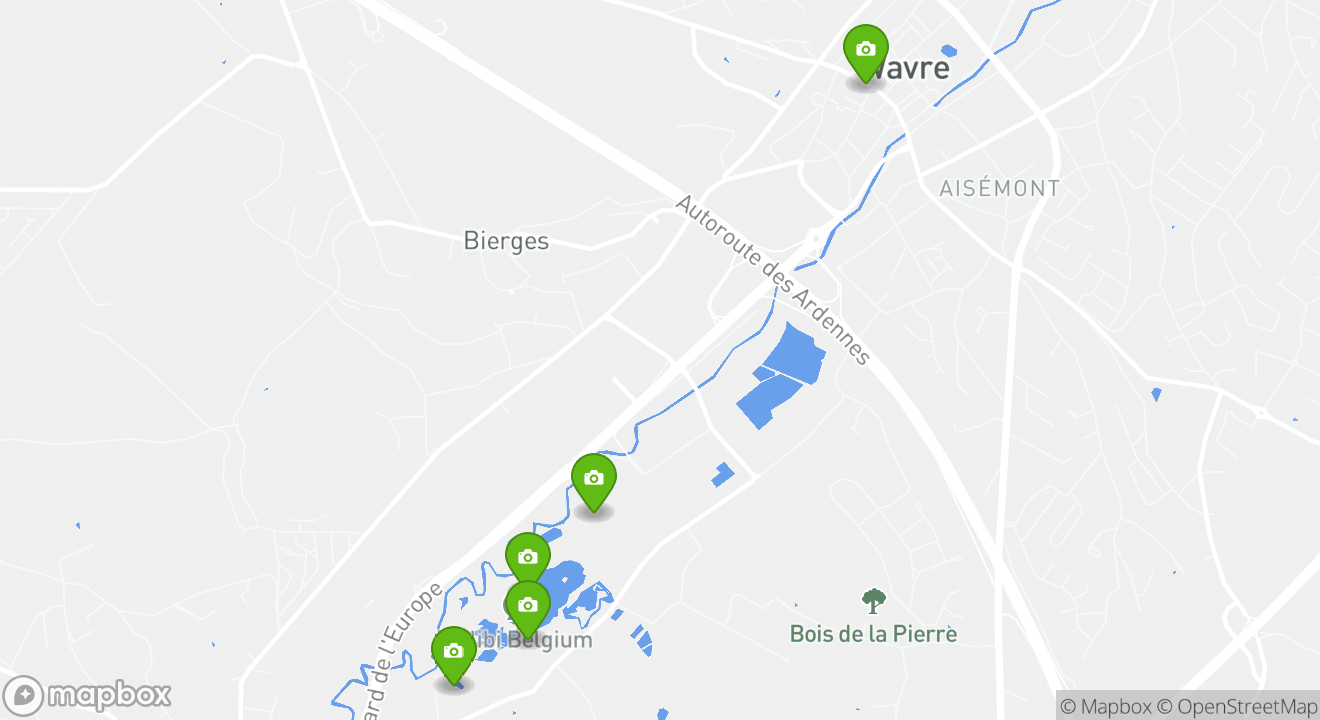Screen dimensions: 1320x720
Task: Open the camera pin nearest the Autoroute des Ardennes label
Action: [x=593, y=479]
